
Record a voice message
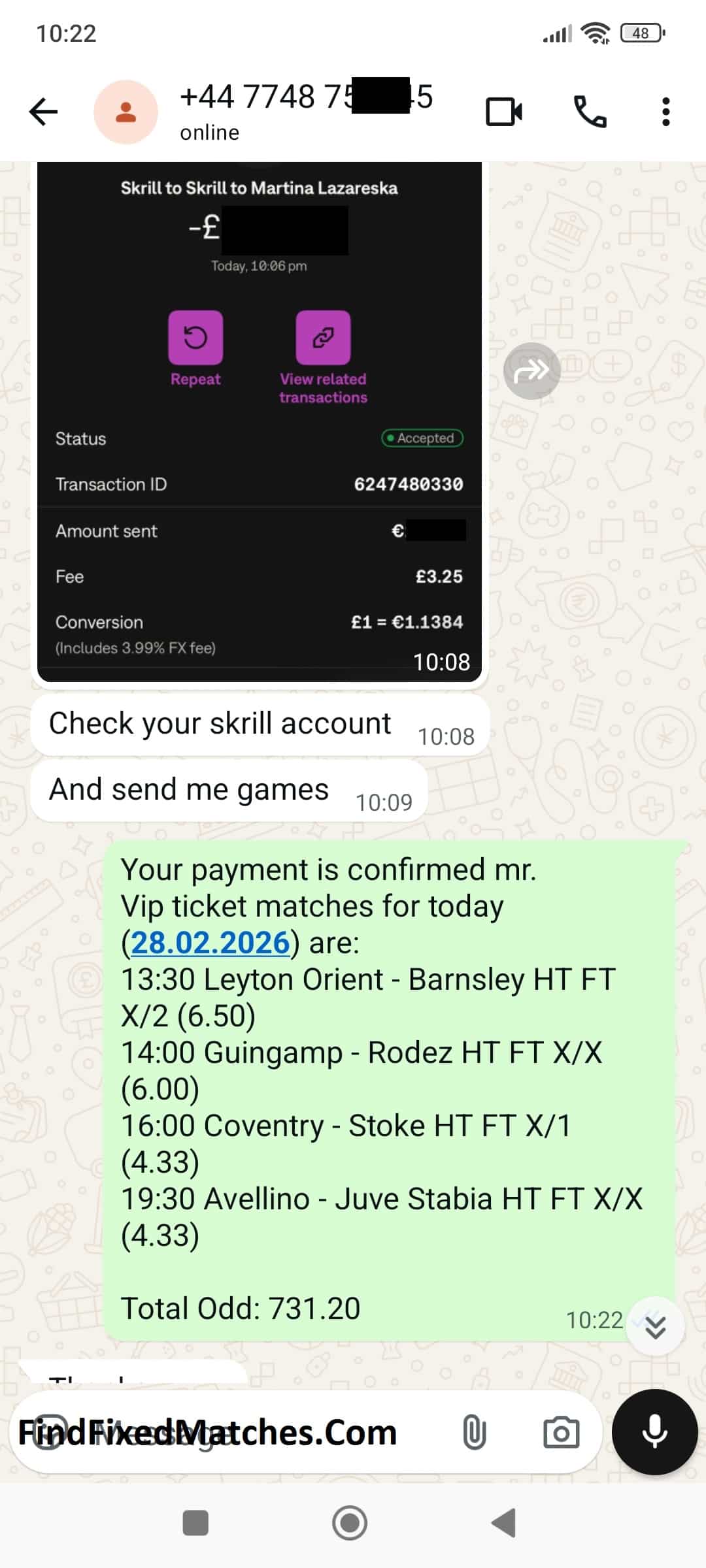click(x=654, y=1432)
